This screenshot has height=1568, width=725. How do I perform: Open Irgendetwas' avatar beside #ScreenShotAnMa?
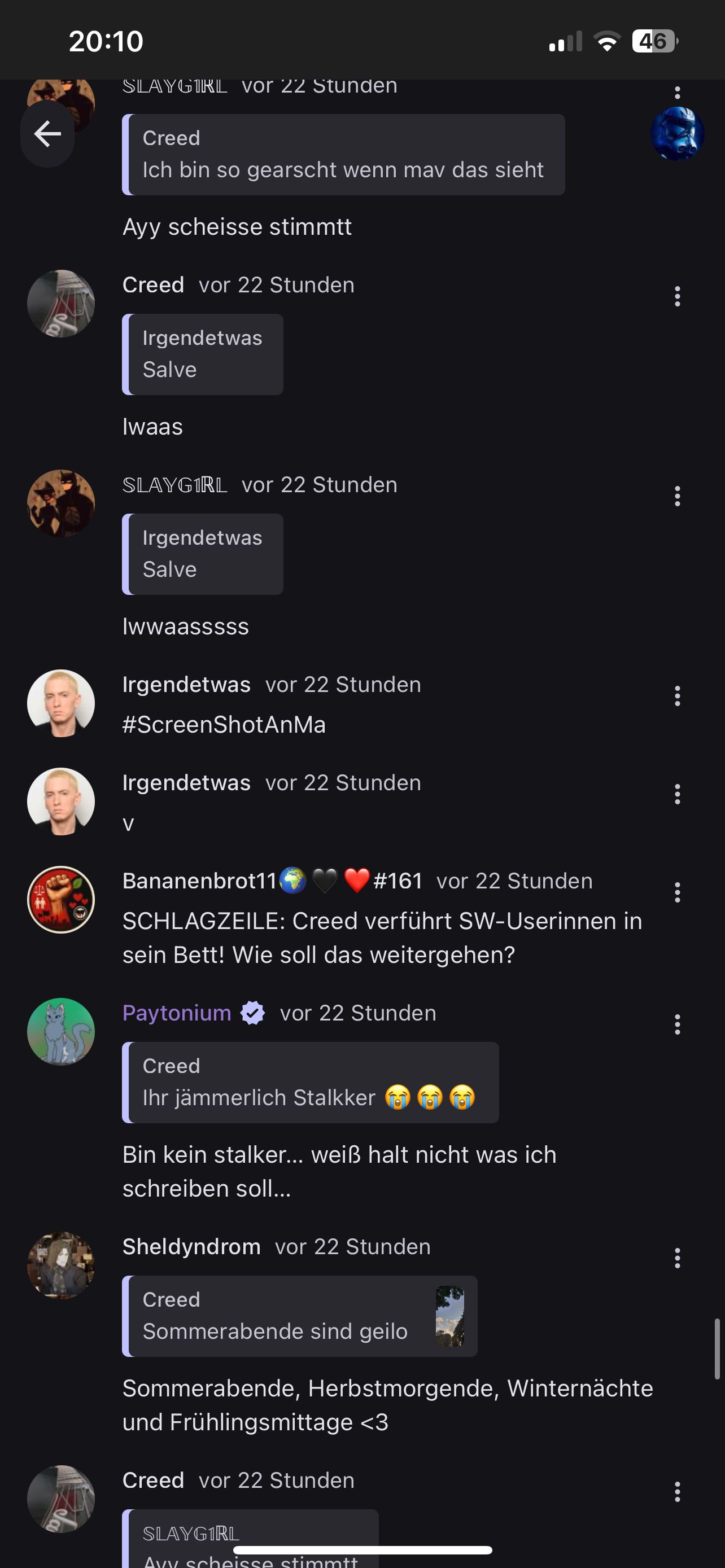[x=61, y=703]
